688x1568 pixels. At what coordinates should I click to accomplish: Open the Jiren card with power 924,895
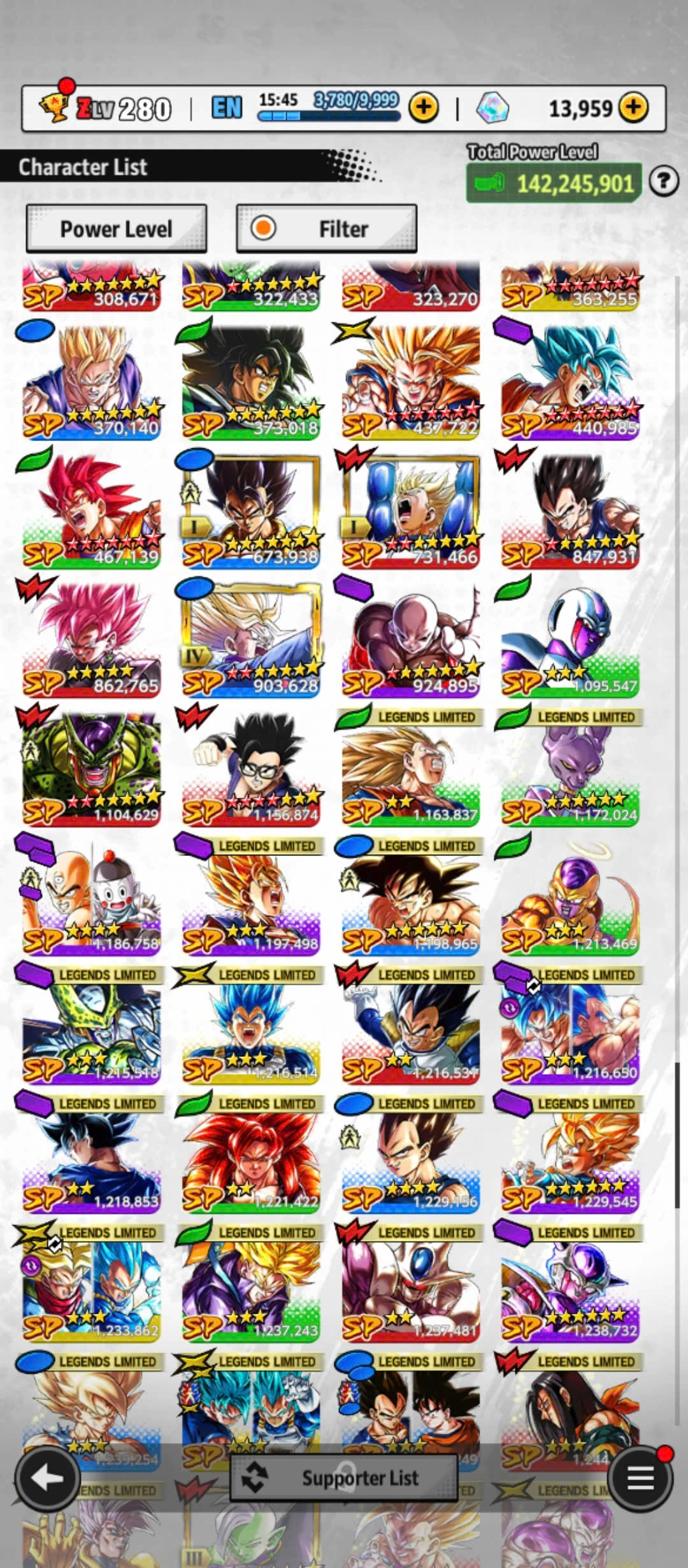410,640
